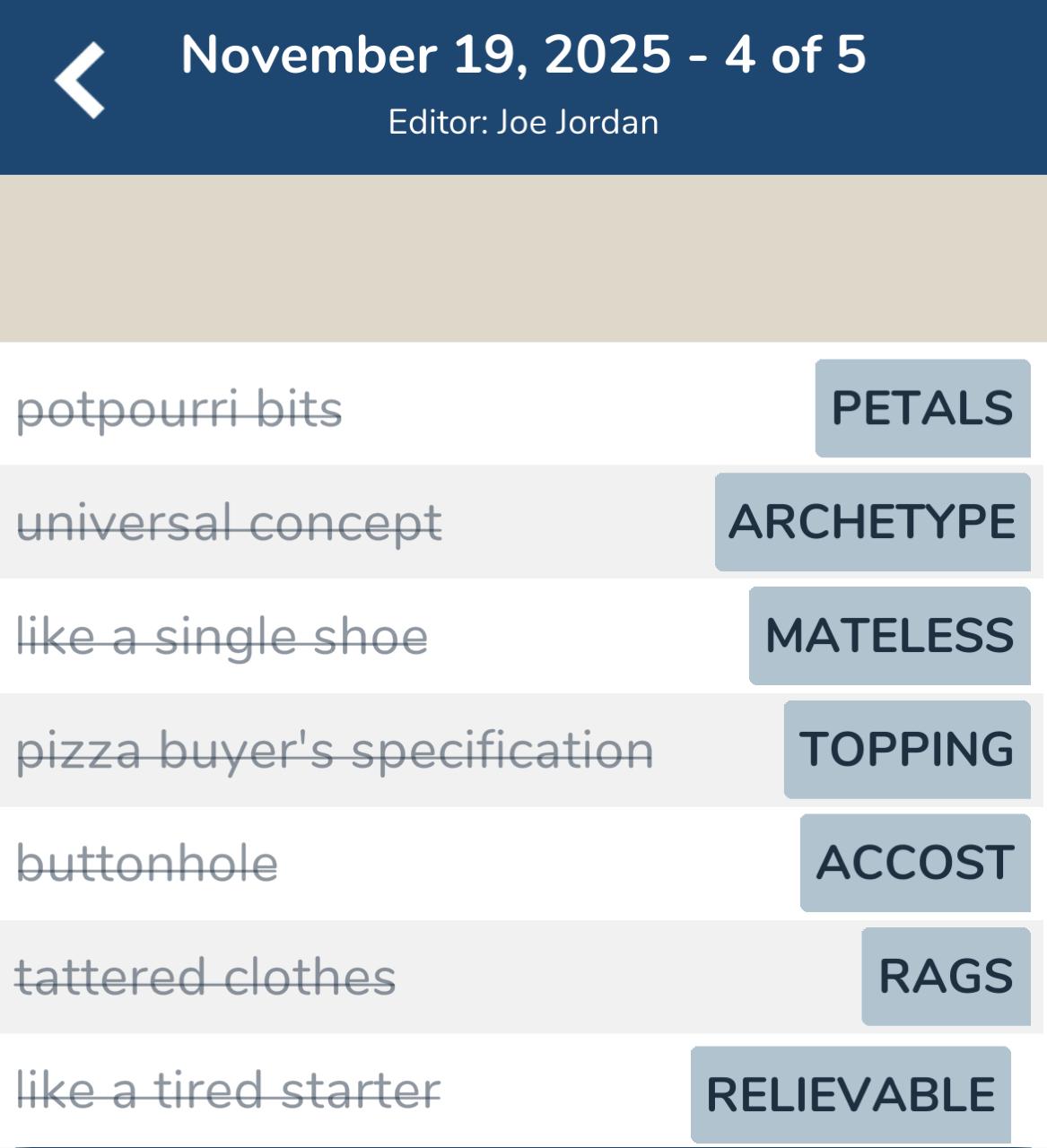
Task: Click the 'like a tired starter' clue
Action: tap(229, 1092)
